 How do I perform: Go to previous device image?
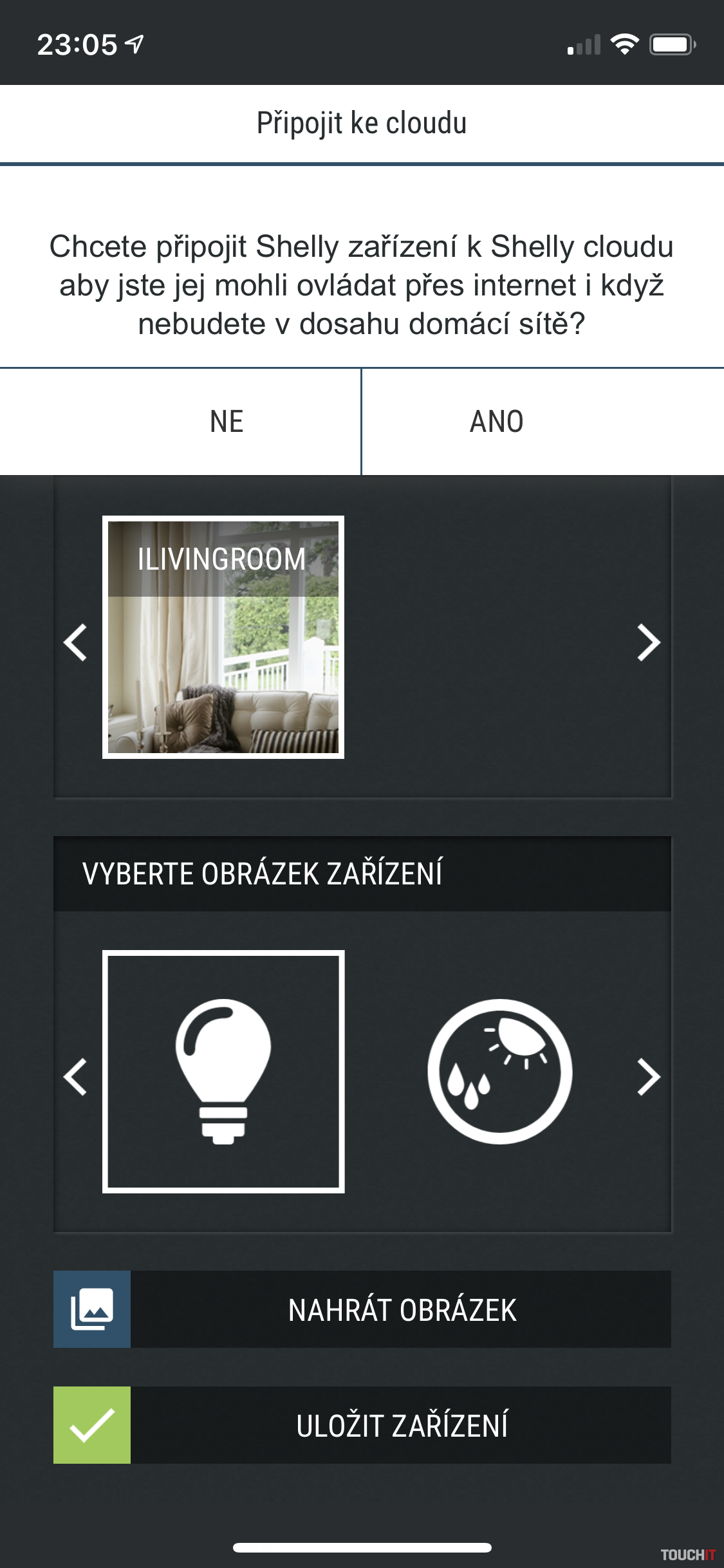point(75,1077)
